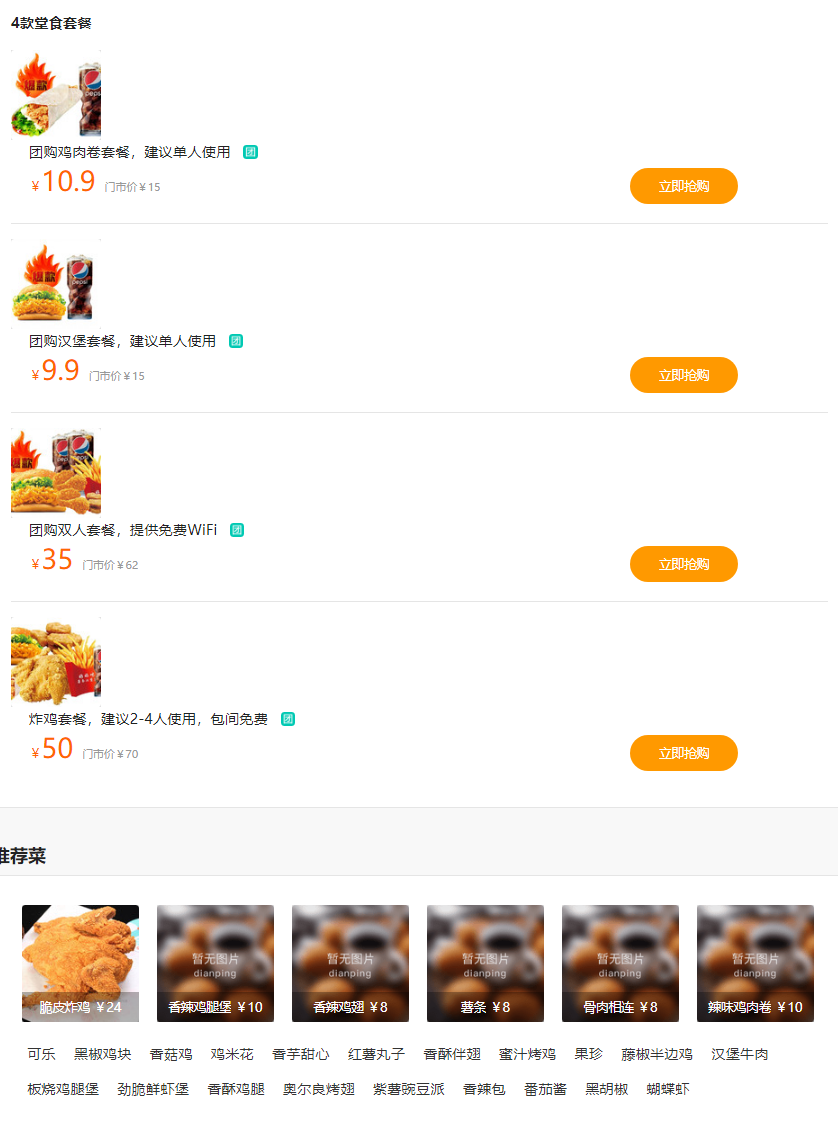This screenshot has width=838, height=1128.
Task: Select the 汉堡牛肉 dish tag
Action: [x=740, y=1054]
